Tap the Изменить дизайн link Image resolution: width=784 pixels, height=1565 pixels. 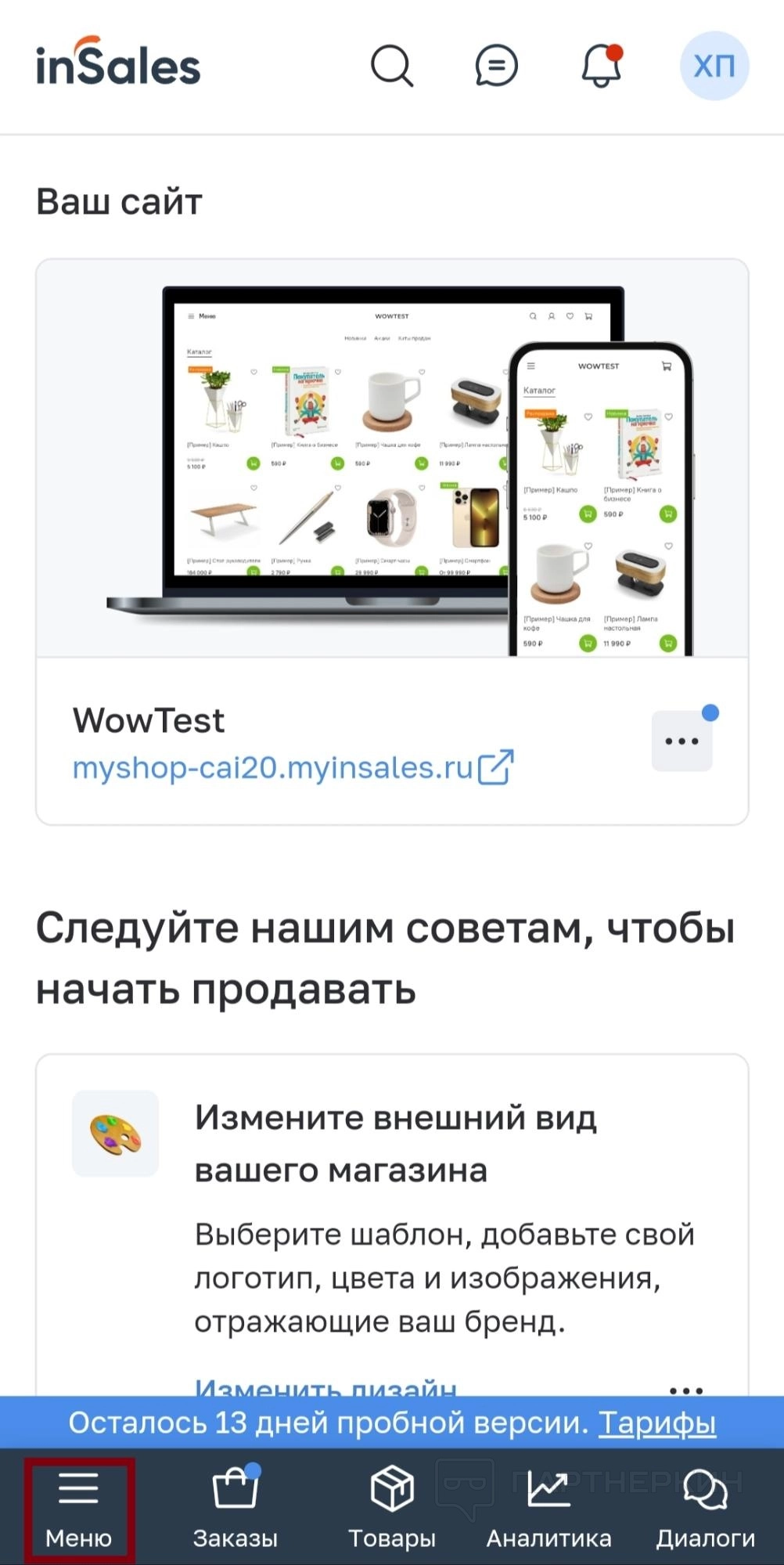pos(325,1388)
